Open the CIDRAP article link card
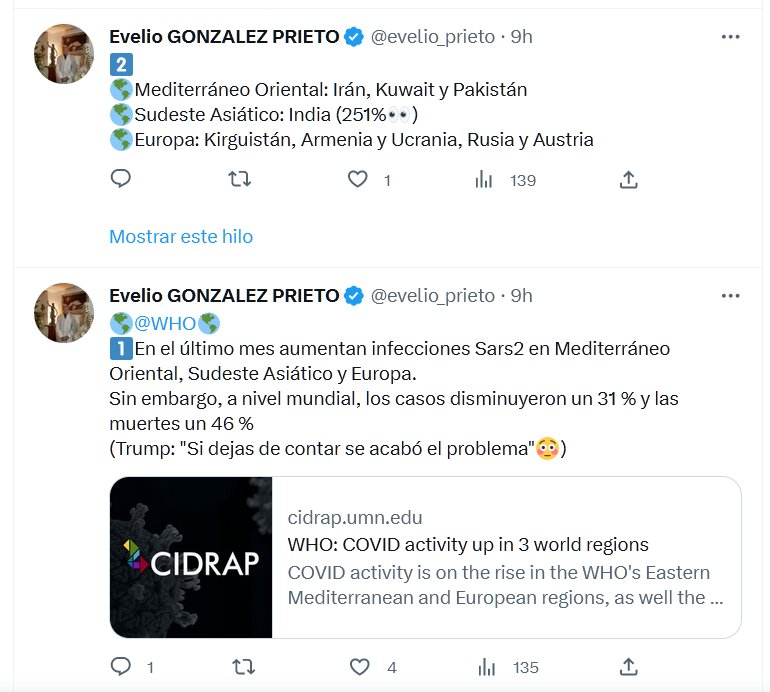Image resolution: width=770 pixels, height=692 pixels. pyautogui.click(x=425, y=557)
